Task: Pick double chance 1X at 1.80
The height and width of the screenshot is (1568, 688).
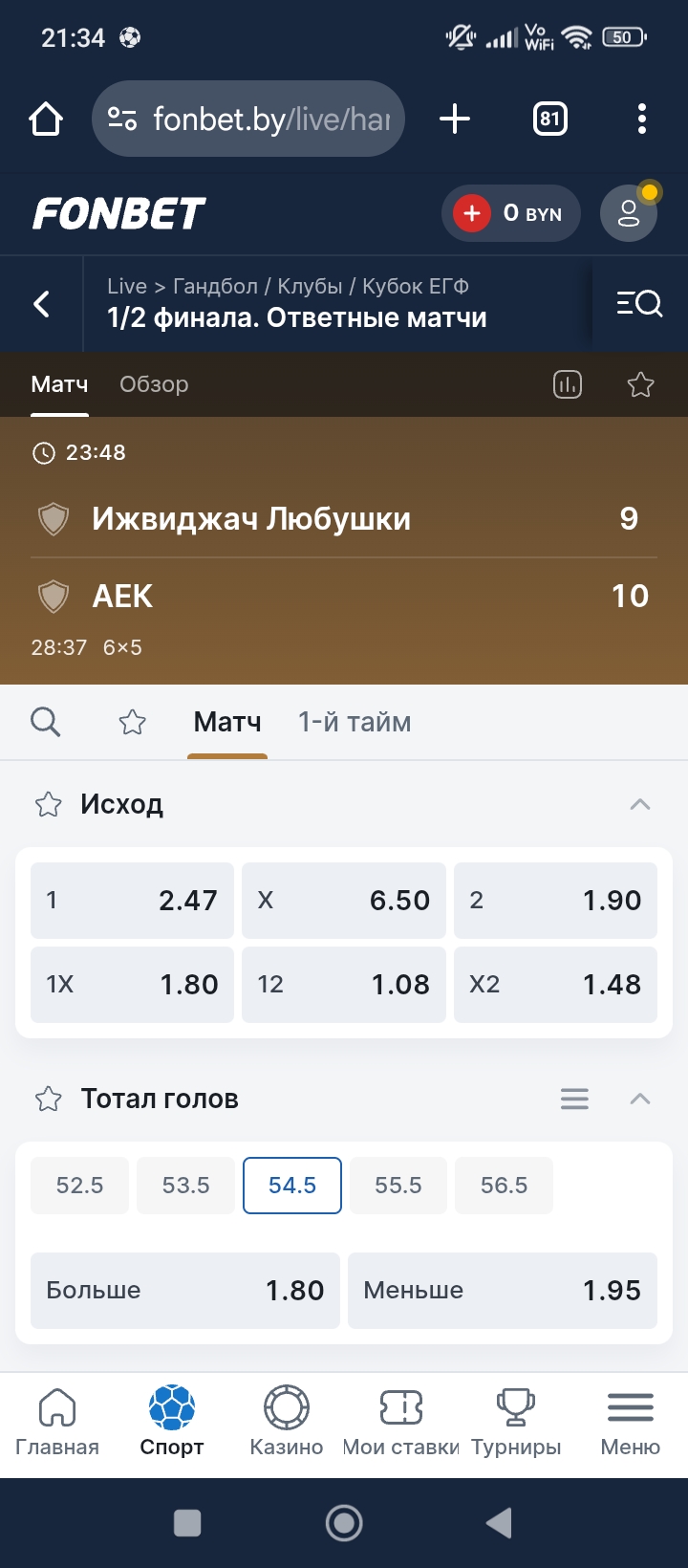Action: (132, 984)
